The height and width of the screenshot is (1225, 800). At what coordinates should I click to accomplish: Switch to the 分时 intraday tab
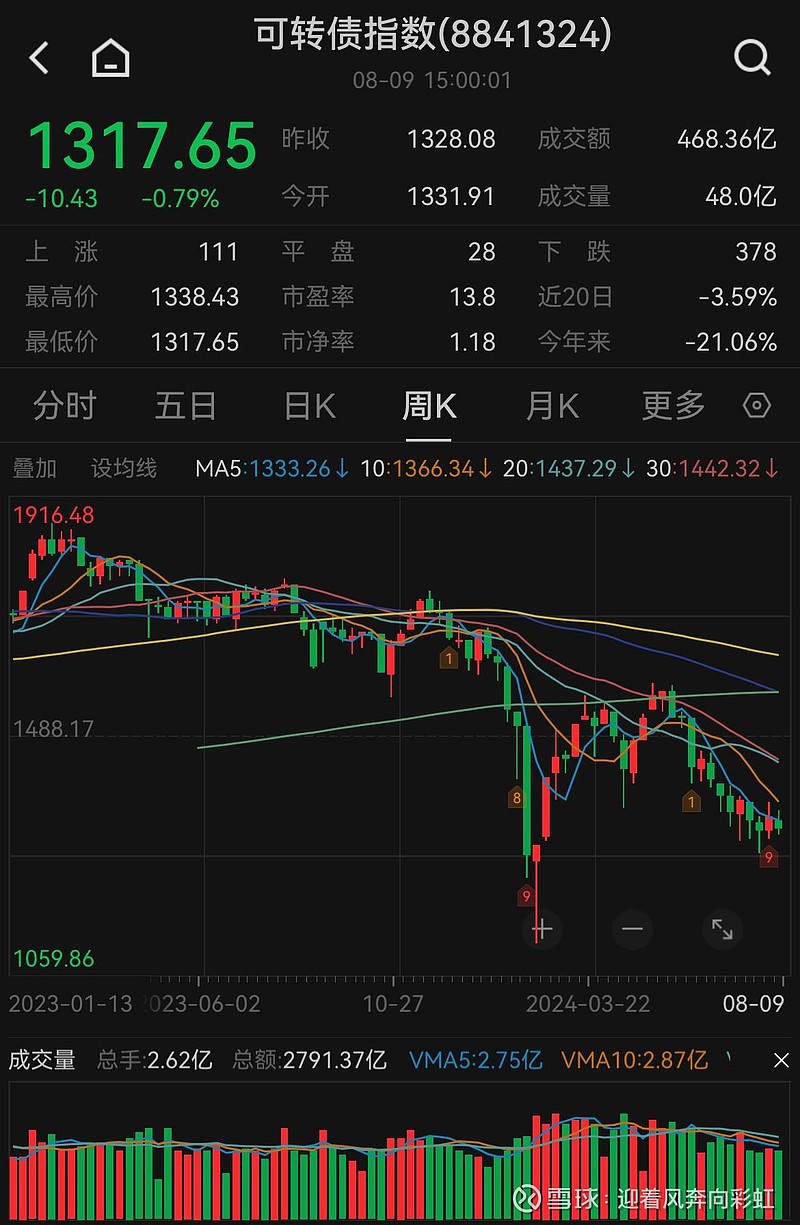63,405
